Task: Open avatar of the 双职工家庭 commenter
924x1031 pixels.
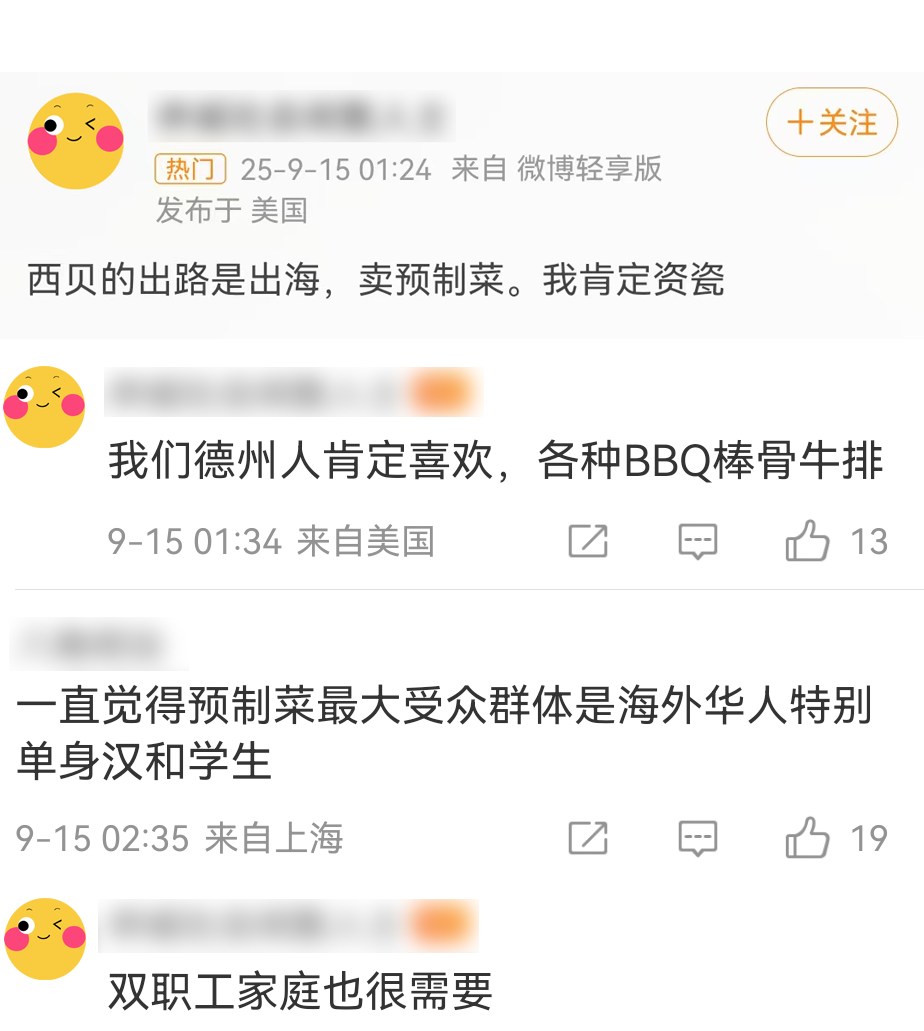Action: 45,938
